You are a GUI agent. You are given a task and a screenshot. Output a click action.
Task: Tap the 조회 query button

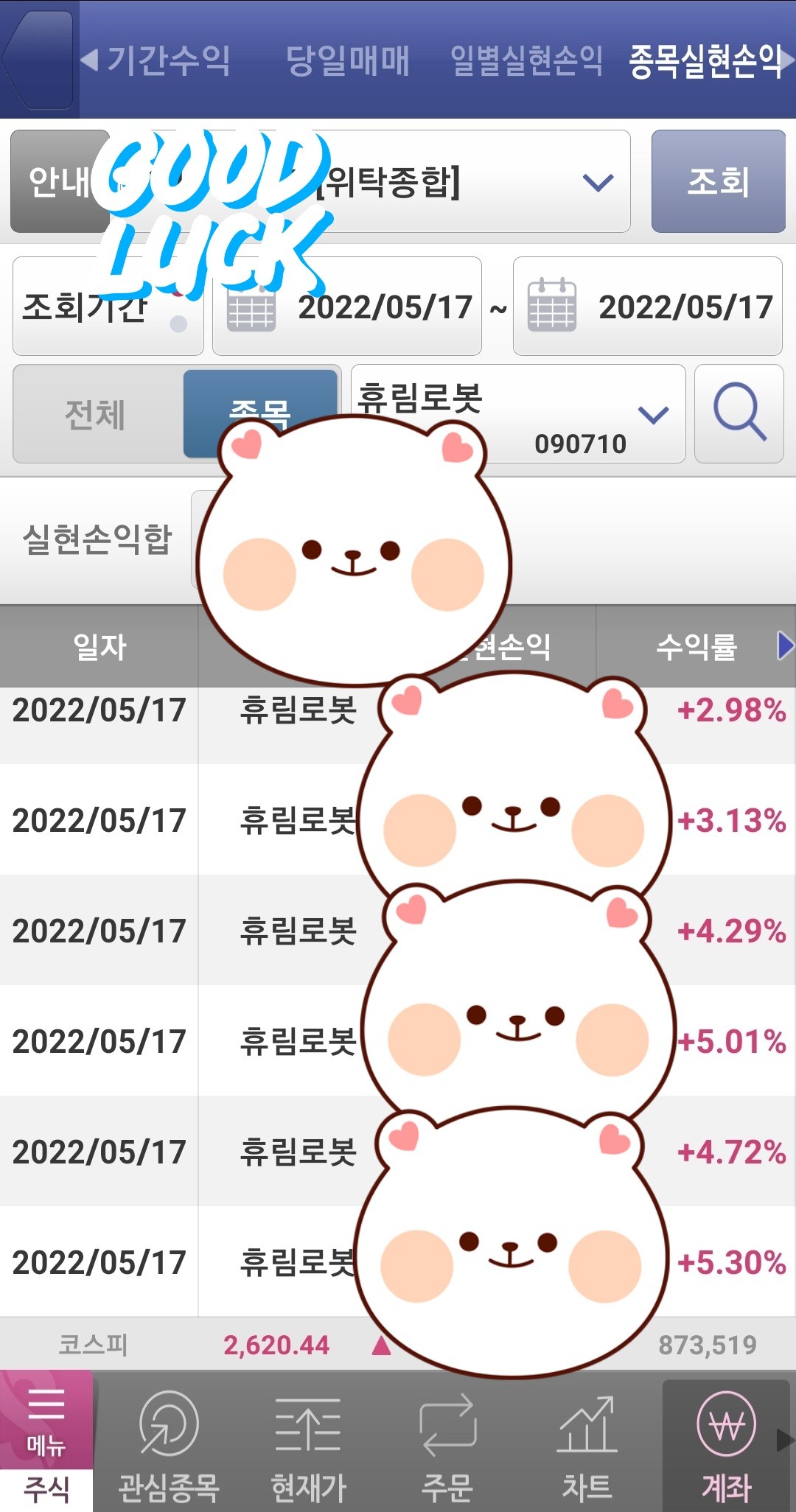coord(718,182)
